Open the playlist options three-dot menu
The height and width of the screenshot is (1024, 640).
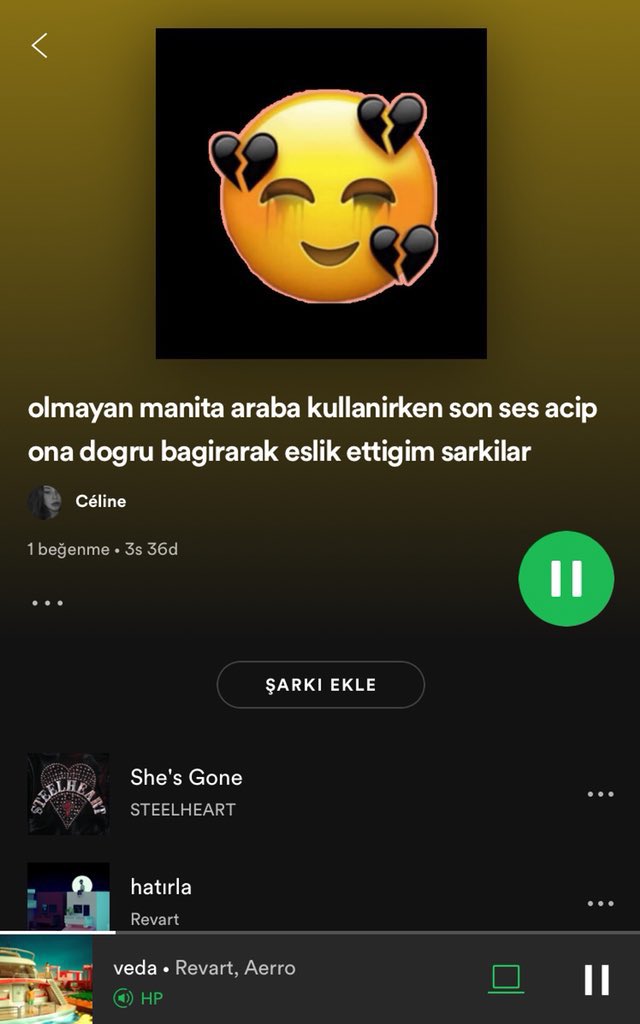(47, 603)
